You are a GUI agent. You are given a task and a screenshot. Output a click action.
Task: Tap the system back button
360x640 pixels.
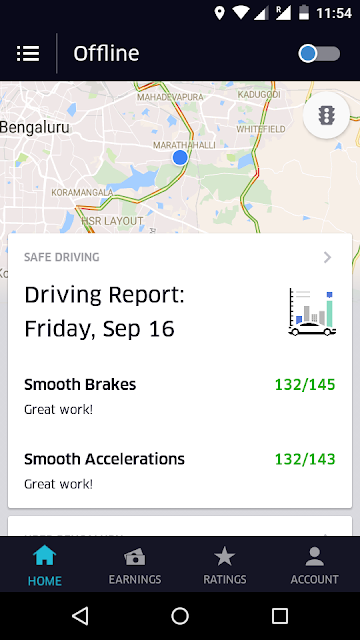tap(80, 616)
